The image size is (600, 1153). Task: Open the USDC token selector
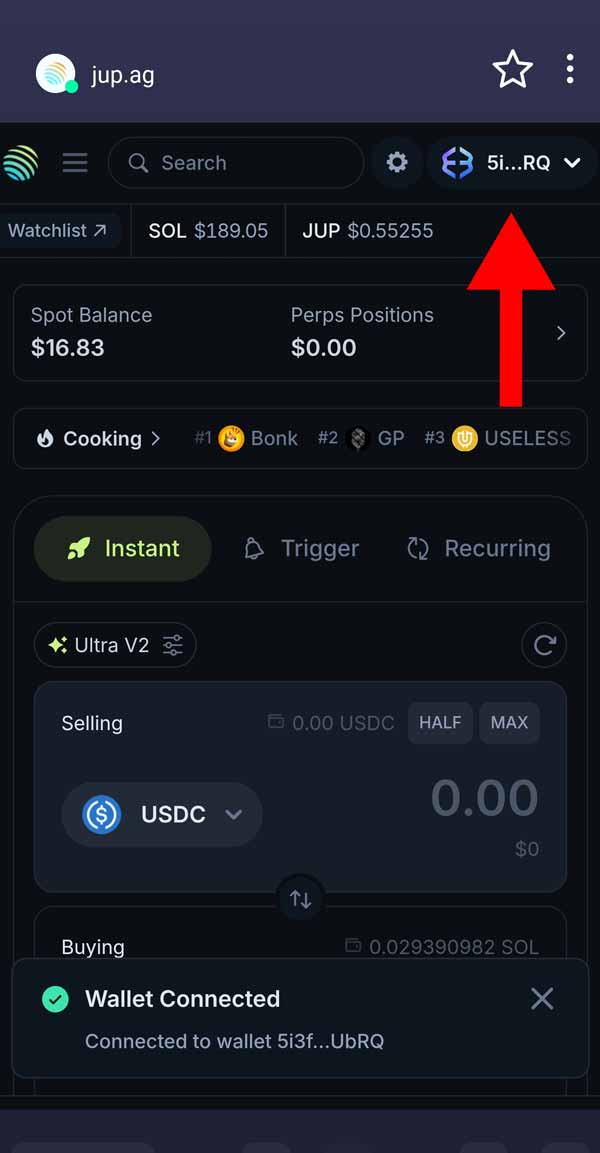pos(162,815)
